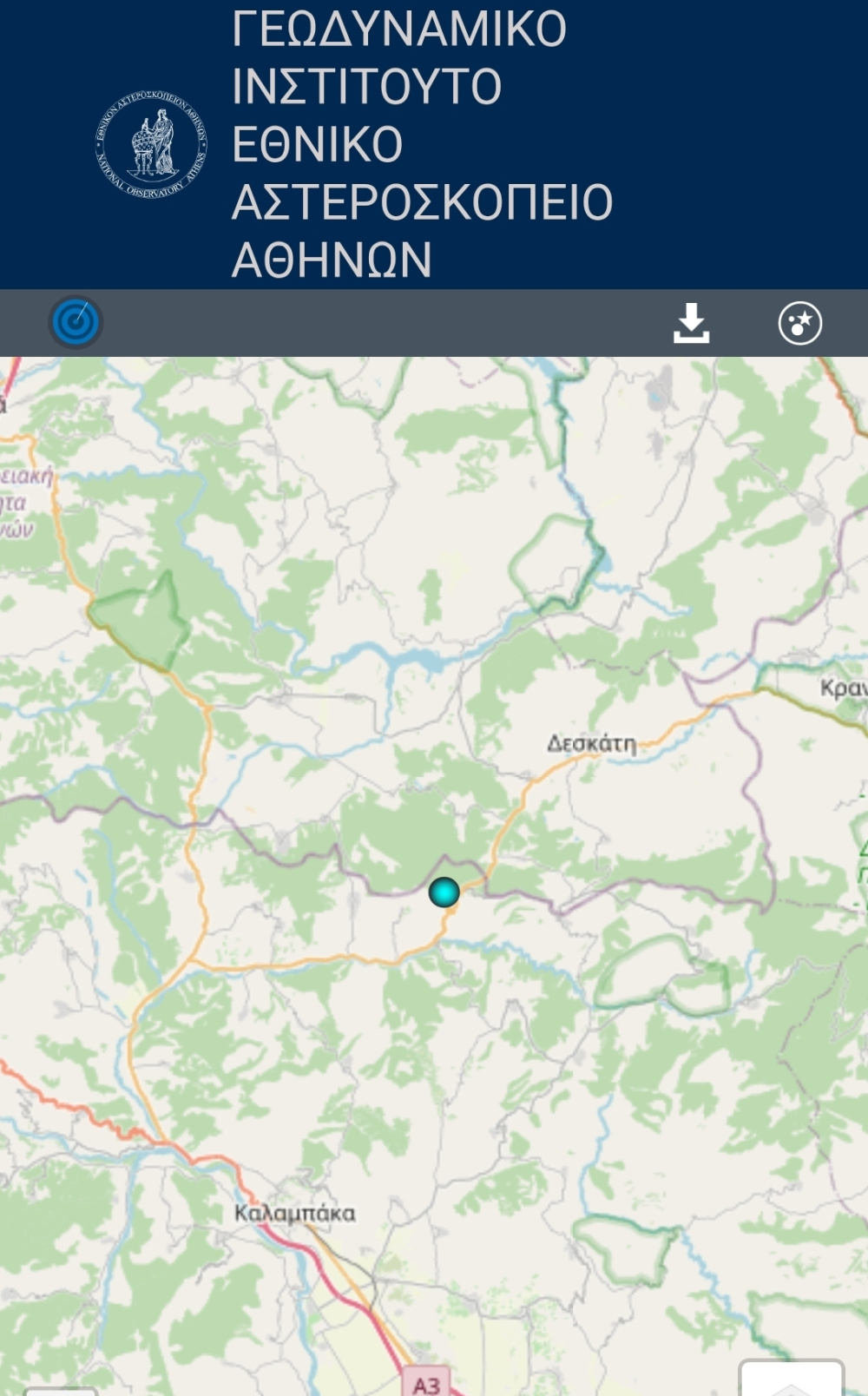Open the radar earthquake monitor icon

[76, 323]
